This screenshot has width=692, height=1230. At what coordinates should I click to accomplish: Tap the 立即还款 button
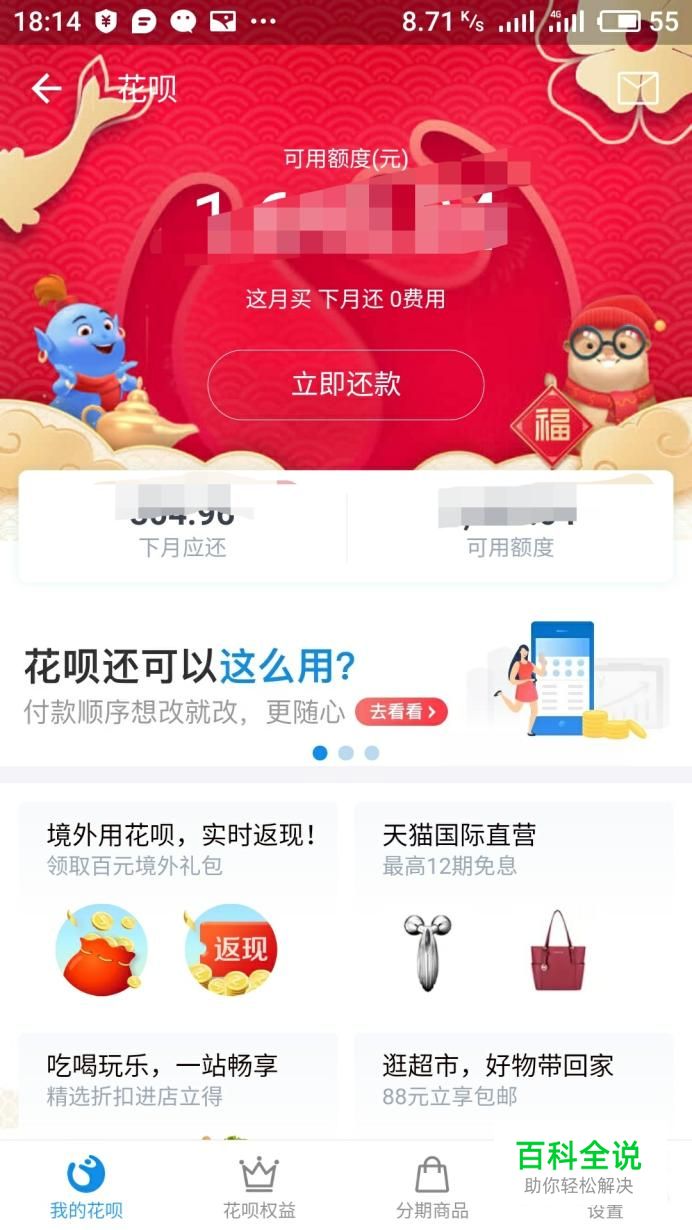[346, 385]
